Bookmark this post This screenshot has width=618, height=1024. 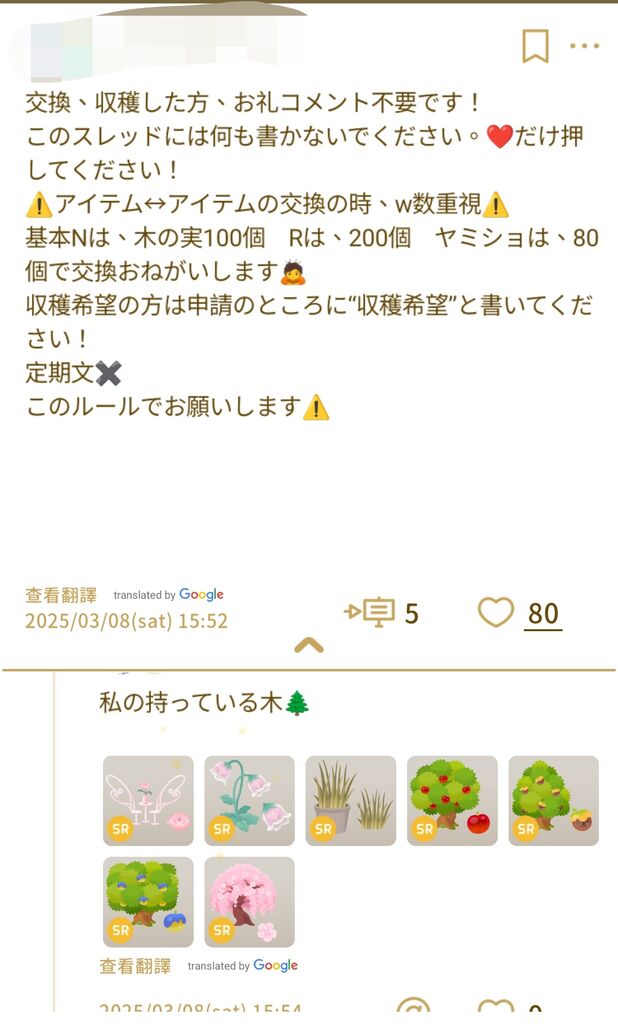click(535, 46)
